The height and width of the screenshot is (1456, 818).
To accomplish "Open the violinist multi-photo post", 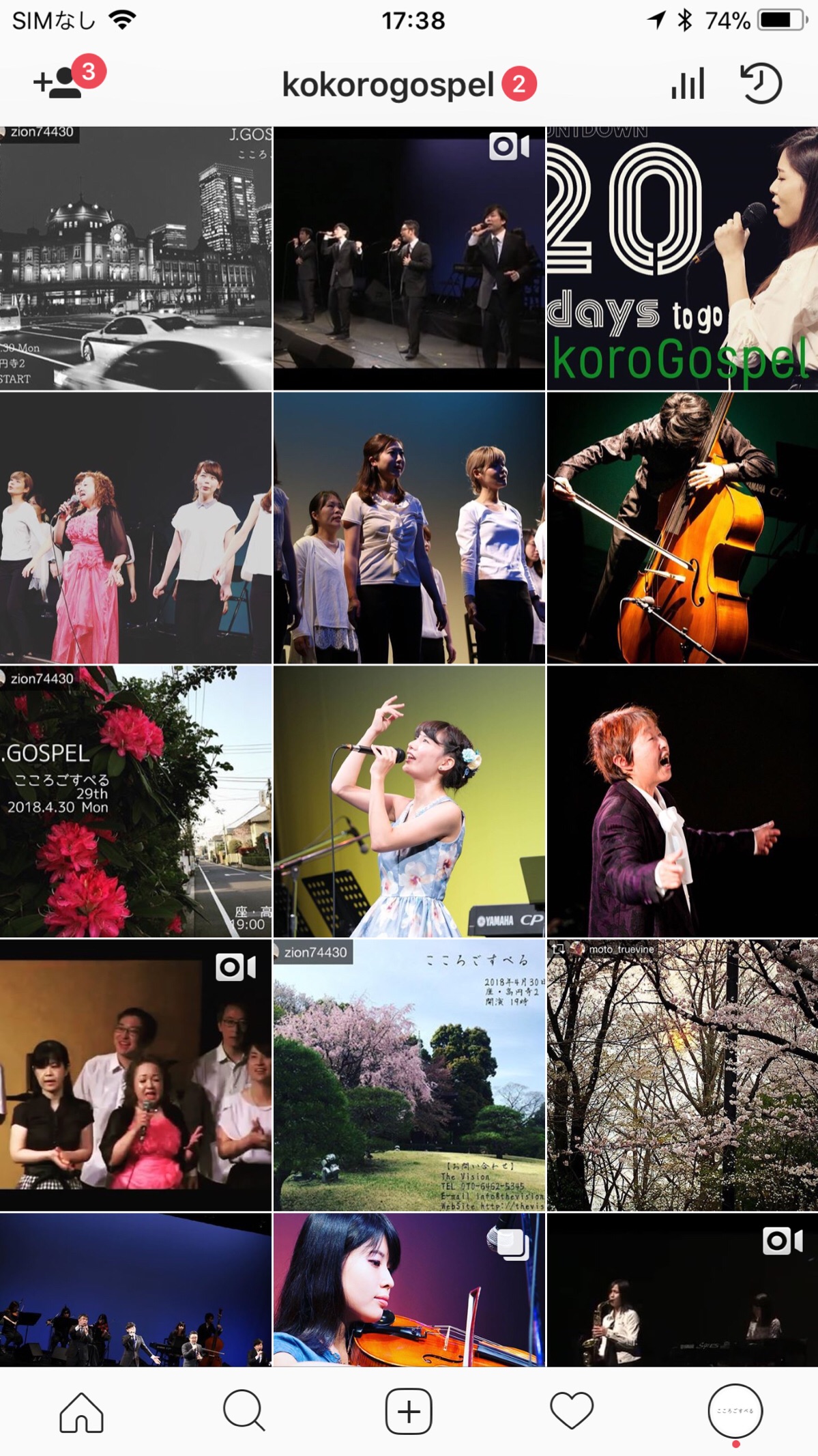I will tap(409, 1290).
